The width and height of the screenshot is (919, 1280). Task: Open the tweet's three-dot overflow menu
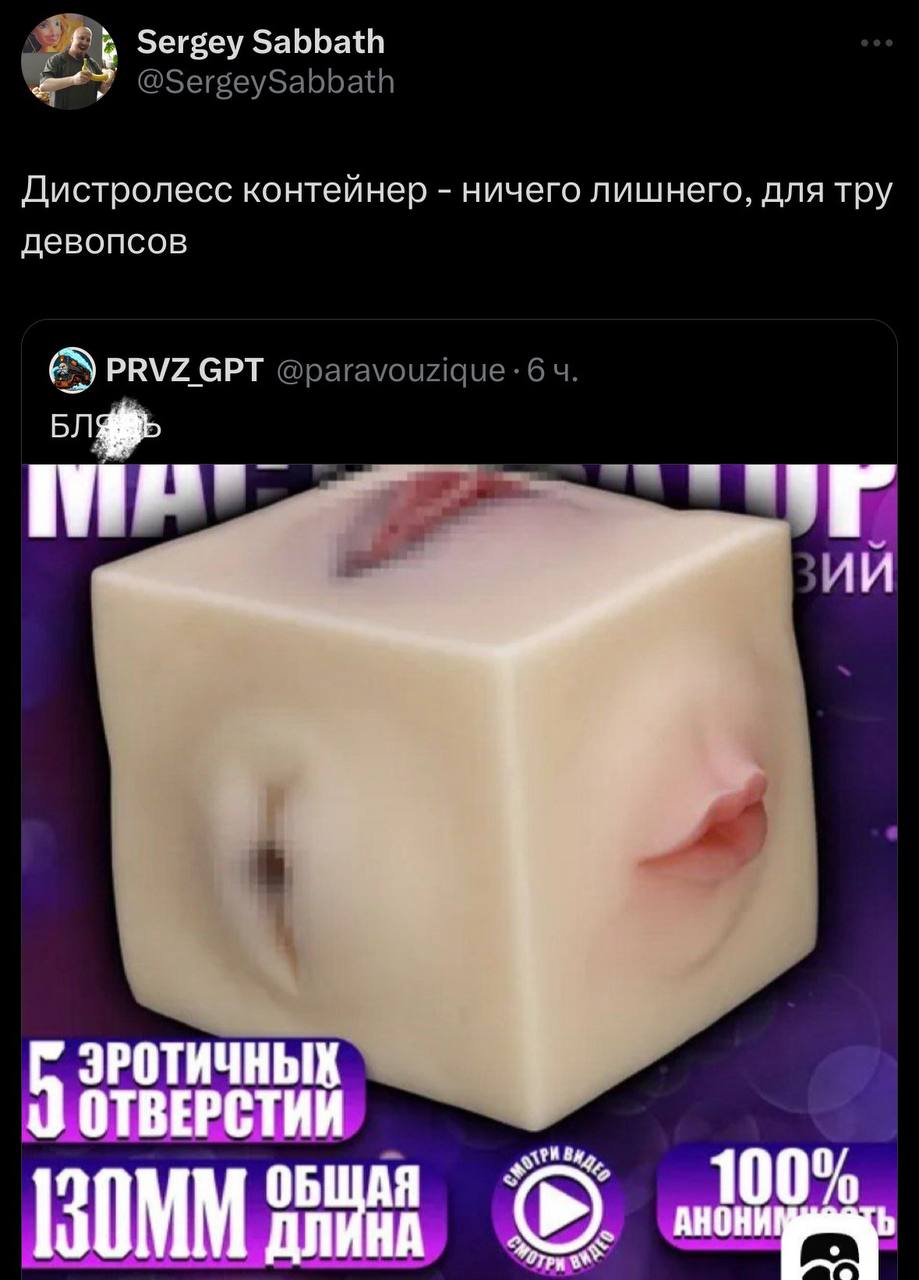coord(875,44)
